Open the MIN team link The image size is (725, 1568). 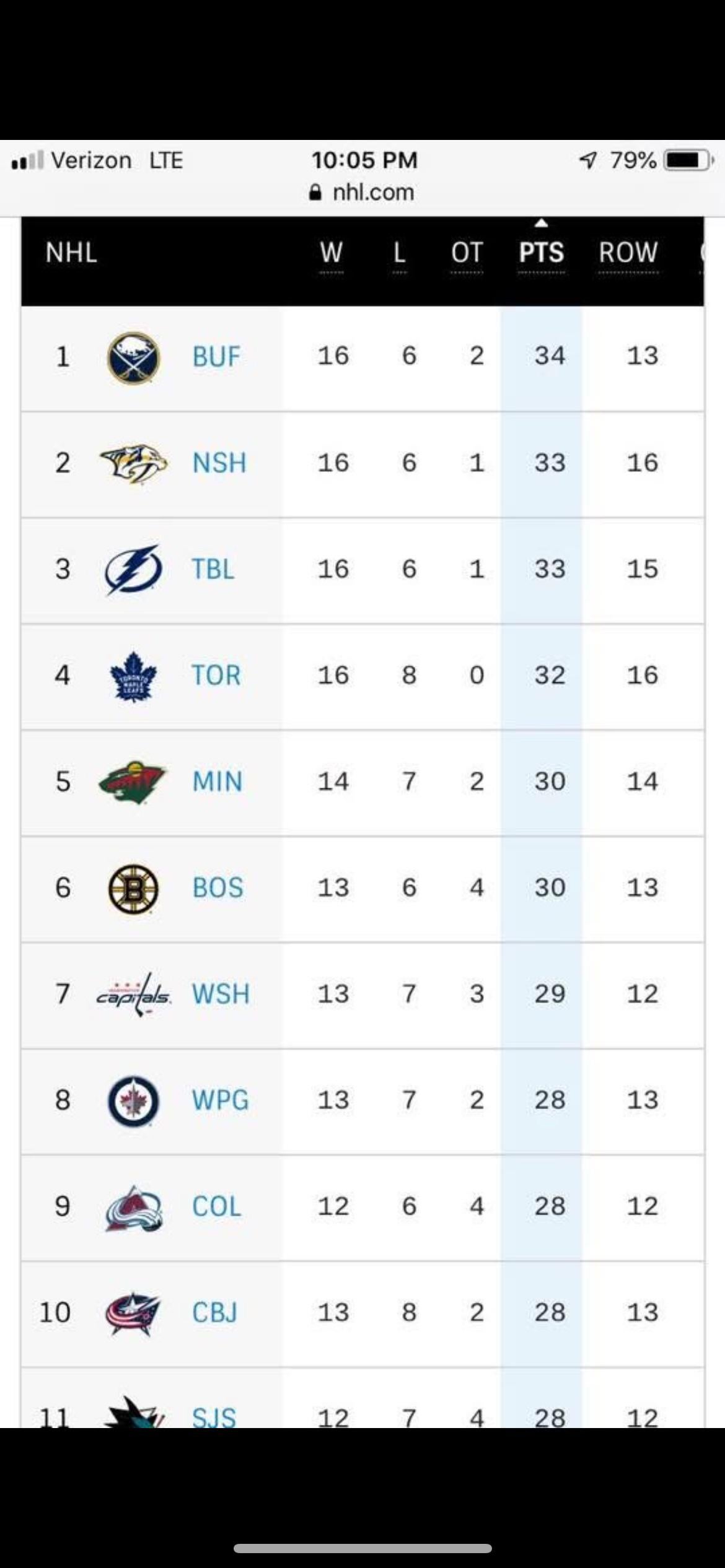coord(217,782)
